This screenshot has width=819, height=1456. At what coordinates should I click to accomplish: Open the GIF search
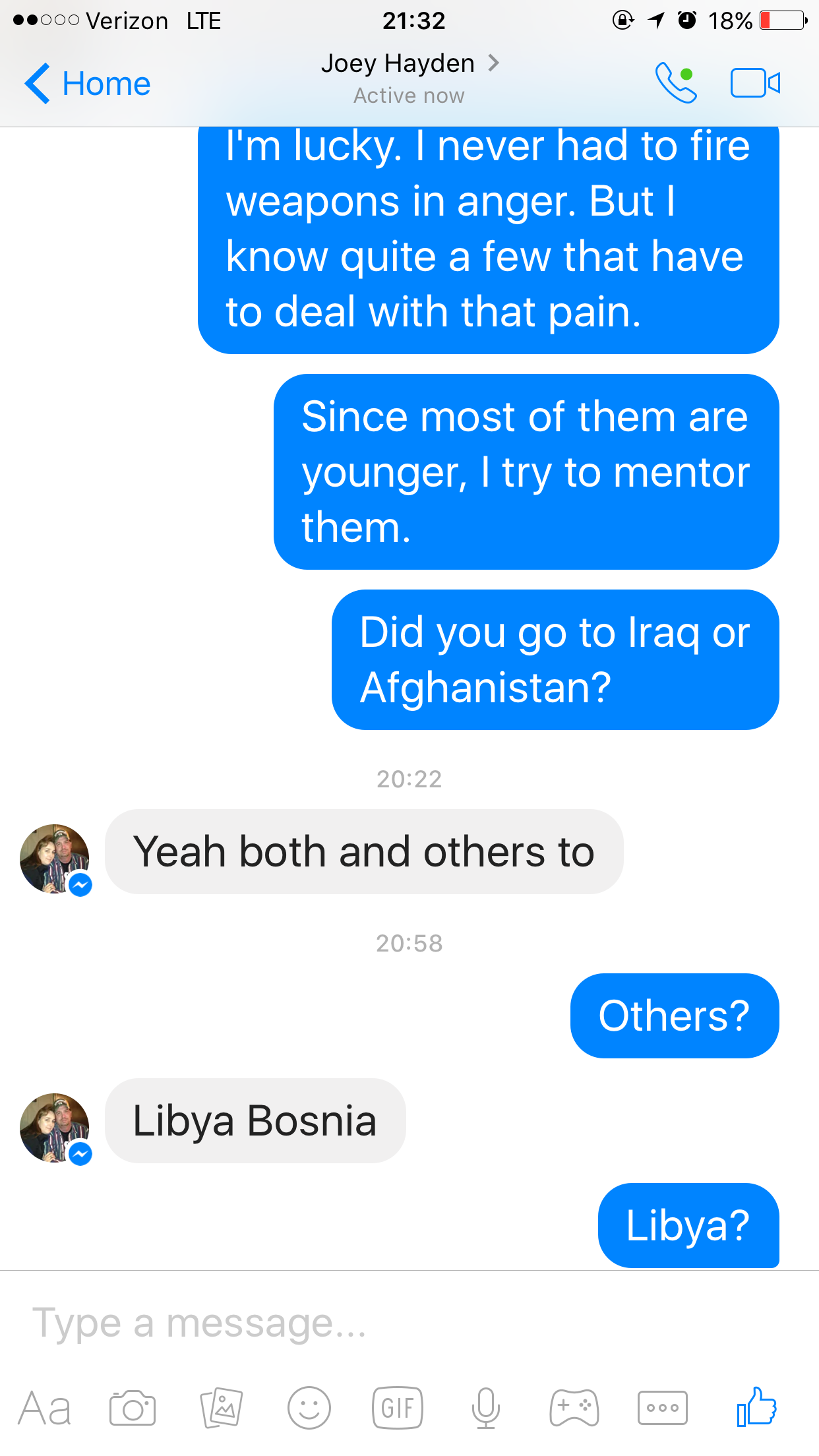pos(398,1409)
